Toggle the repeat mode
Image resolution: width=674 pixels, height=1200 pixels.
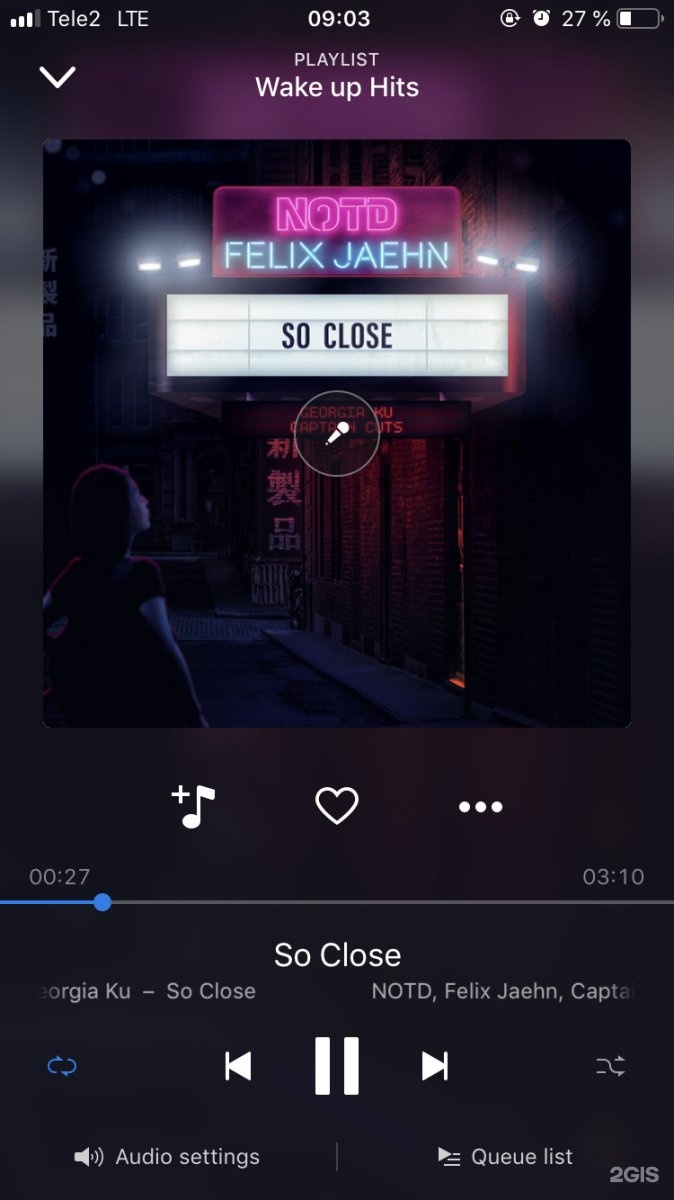[62, 1066]
